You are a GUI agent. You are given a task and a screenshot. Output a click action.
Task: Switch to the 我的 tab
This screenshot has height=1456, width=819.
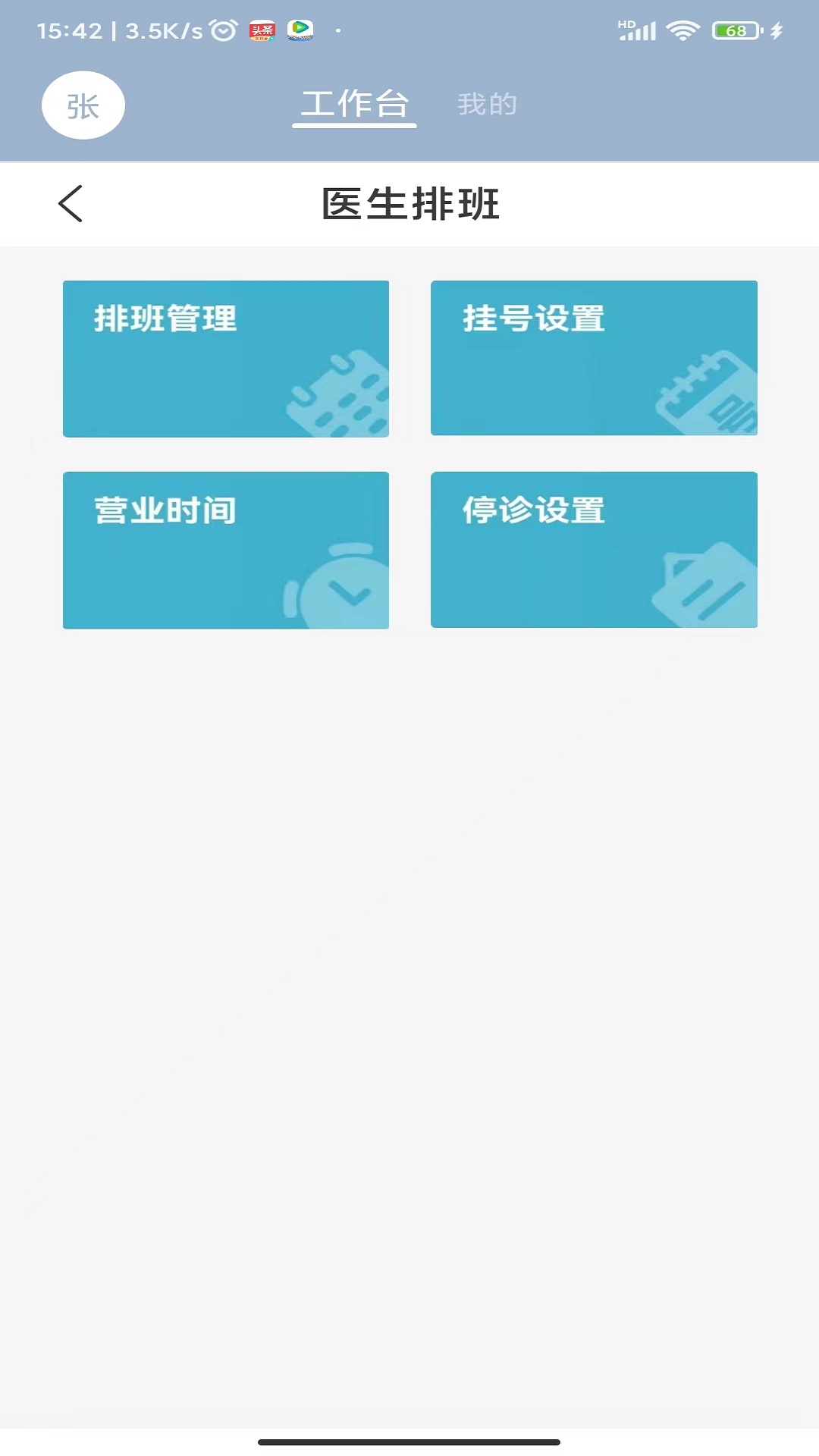click(x=487, y=104)
